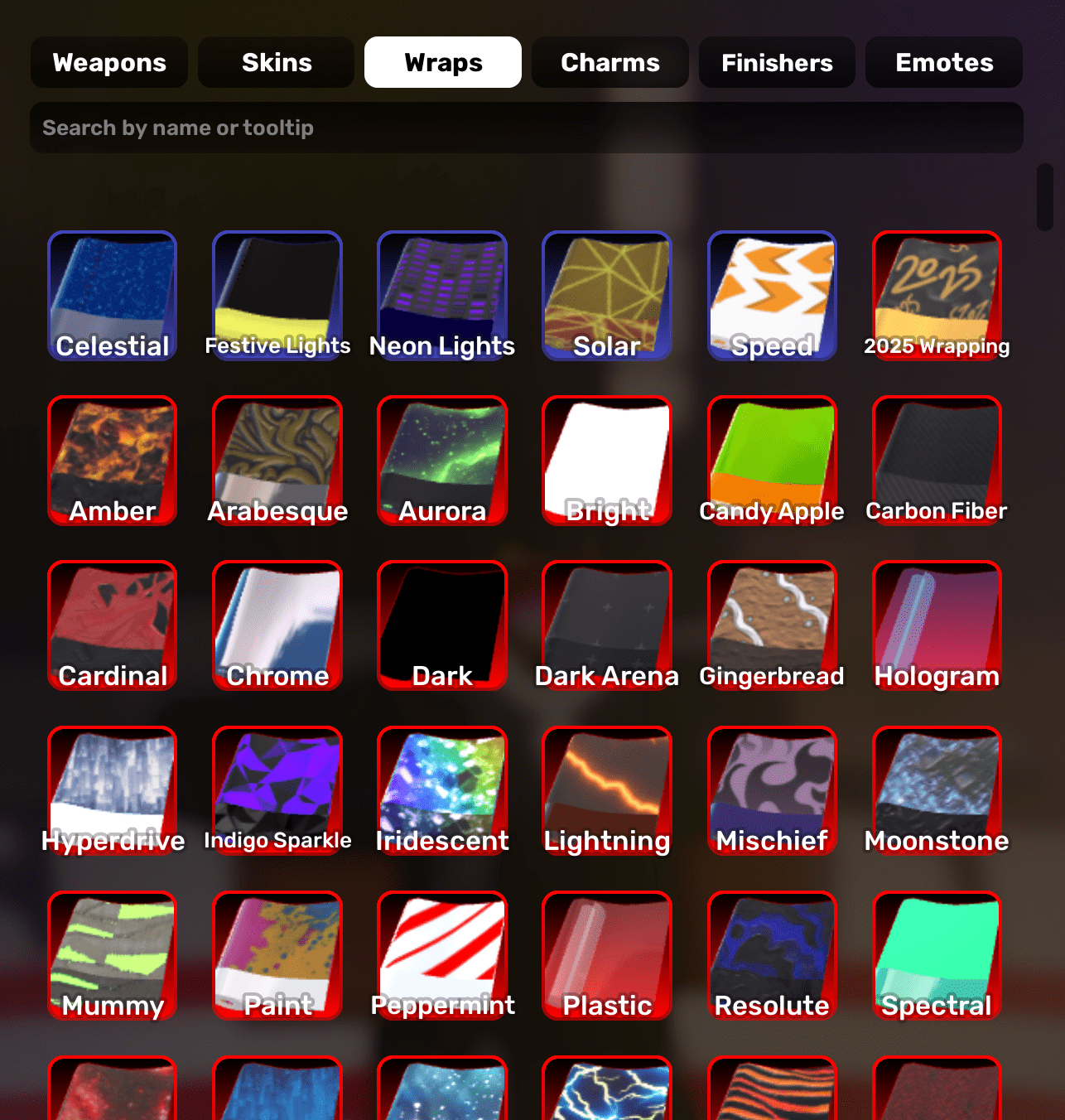The width and height of the screenshot is (1065, 1120).
Task: Choose the Mummy wrap
Action: [113, 954]
